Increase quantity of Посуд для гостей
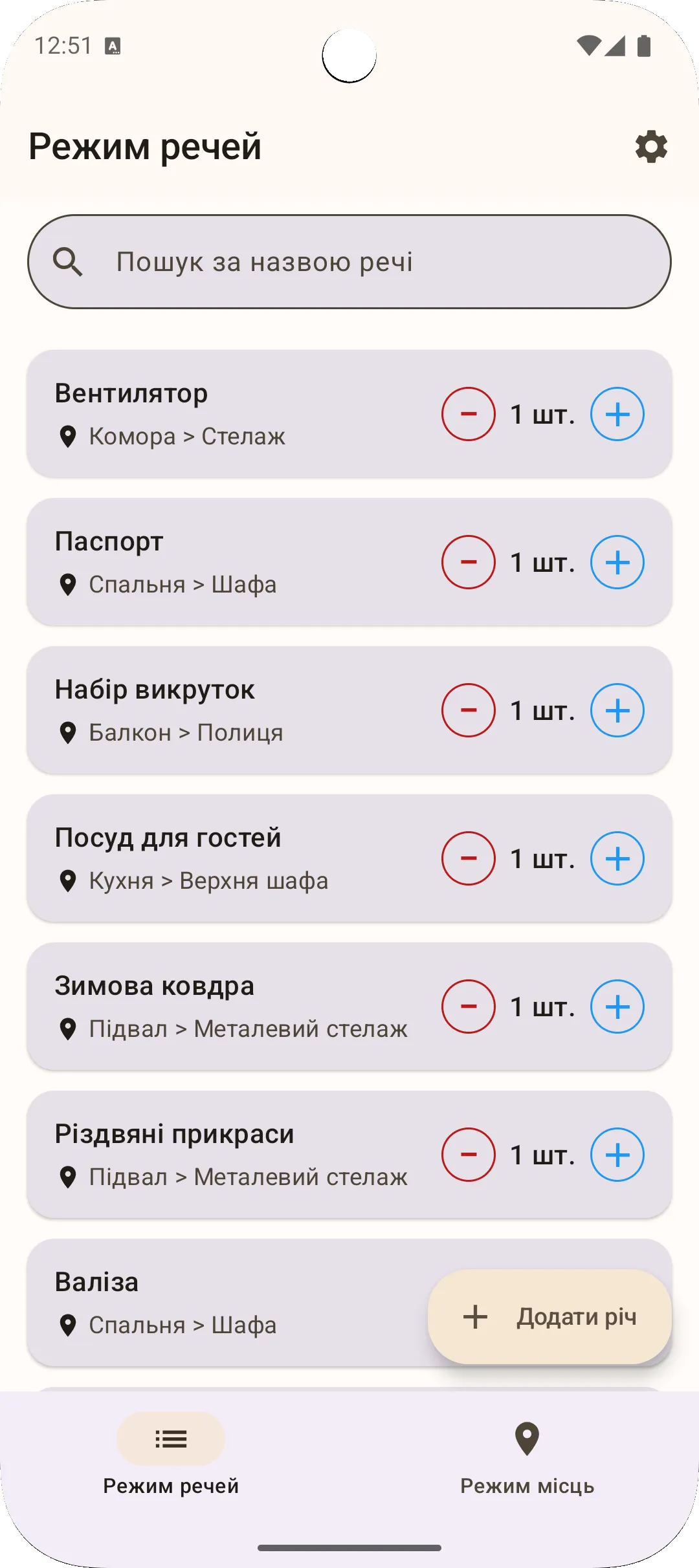The width and height of the screenshot is (699, 1568). tap(617, 858)
